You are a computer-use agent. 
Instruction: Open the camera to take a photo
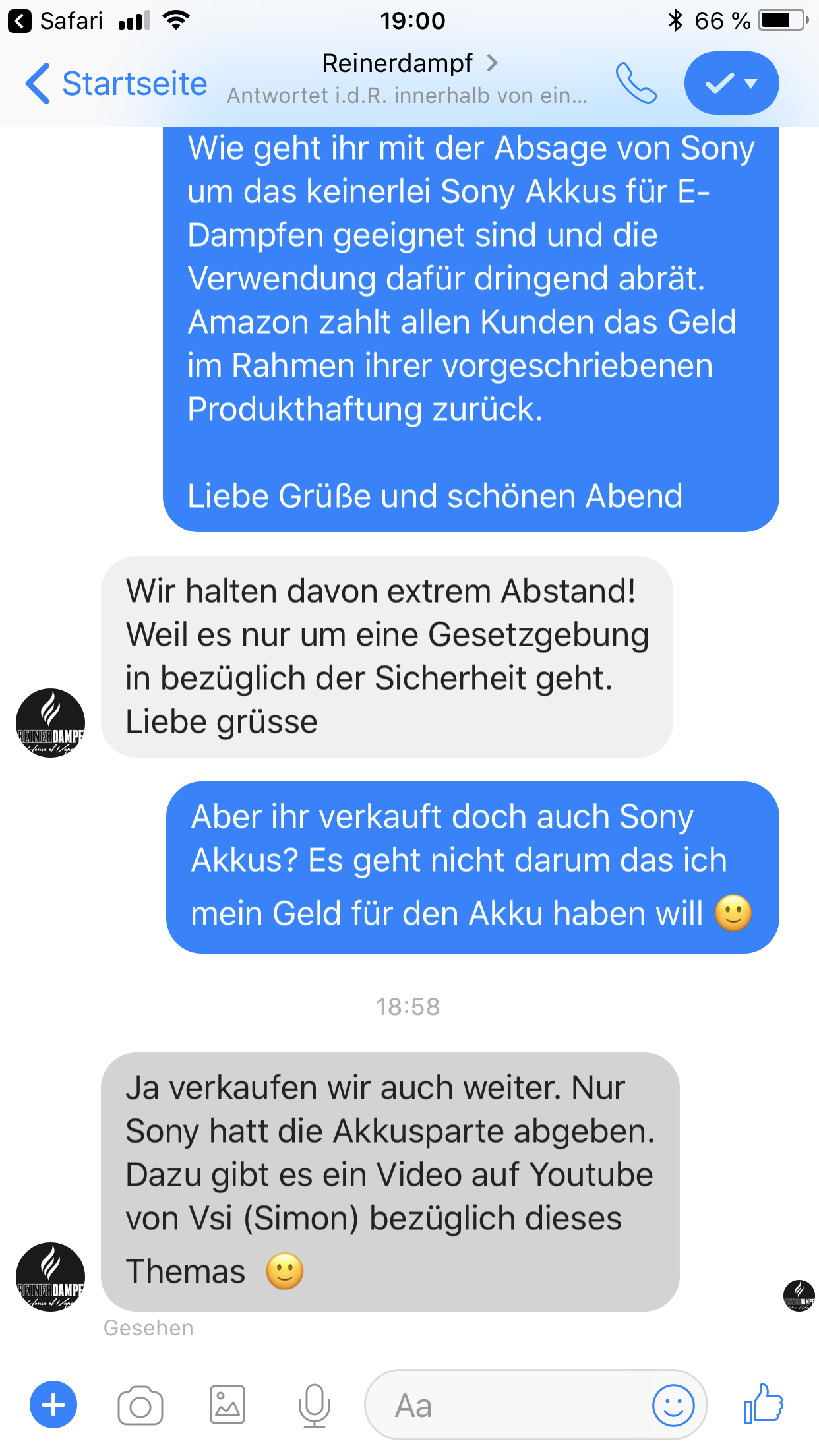pos(140,1405)
